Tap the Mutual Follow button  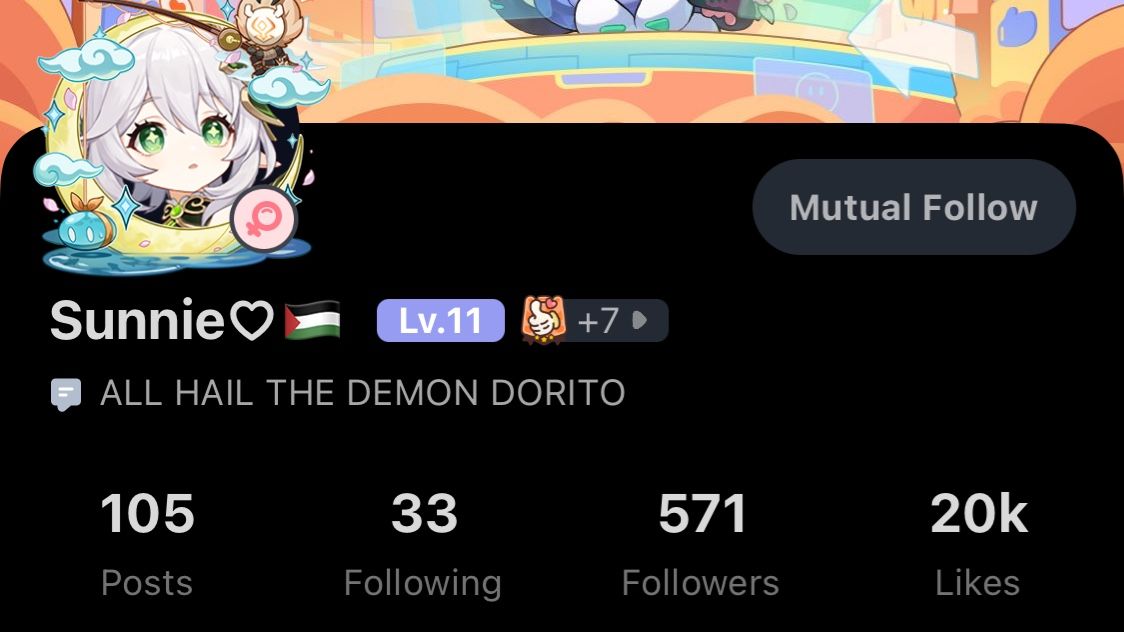(x=913, y=207)
